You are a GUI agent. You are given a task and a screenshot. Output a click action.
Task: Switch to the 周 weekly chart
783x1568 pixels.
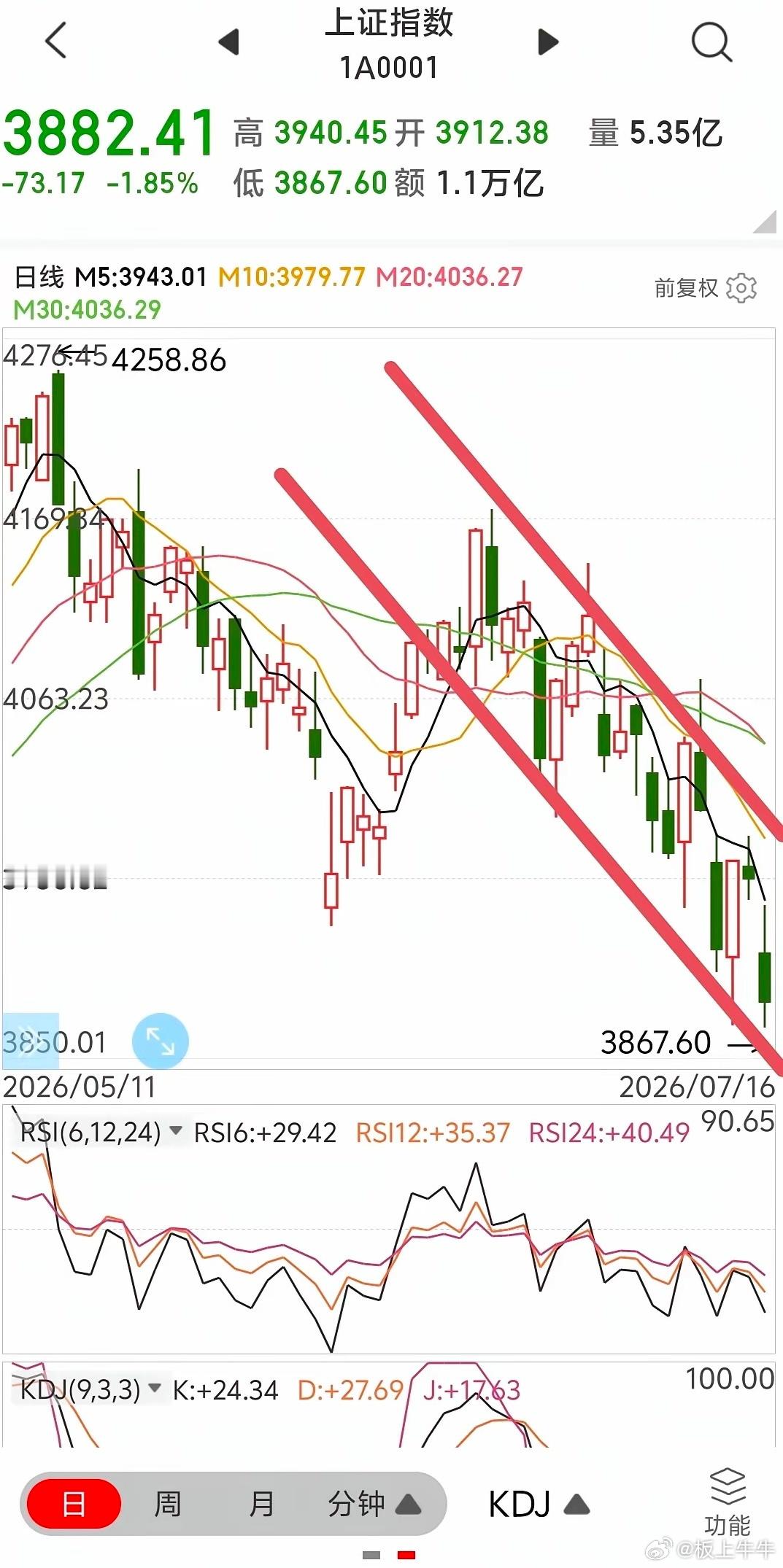(x=168, y=1504)
